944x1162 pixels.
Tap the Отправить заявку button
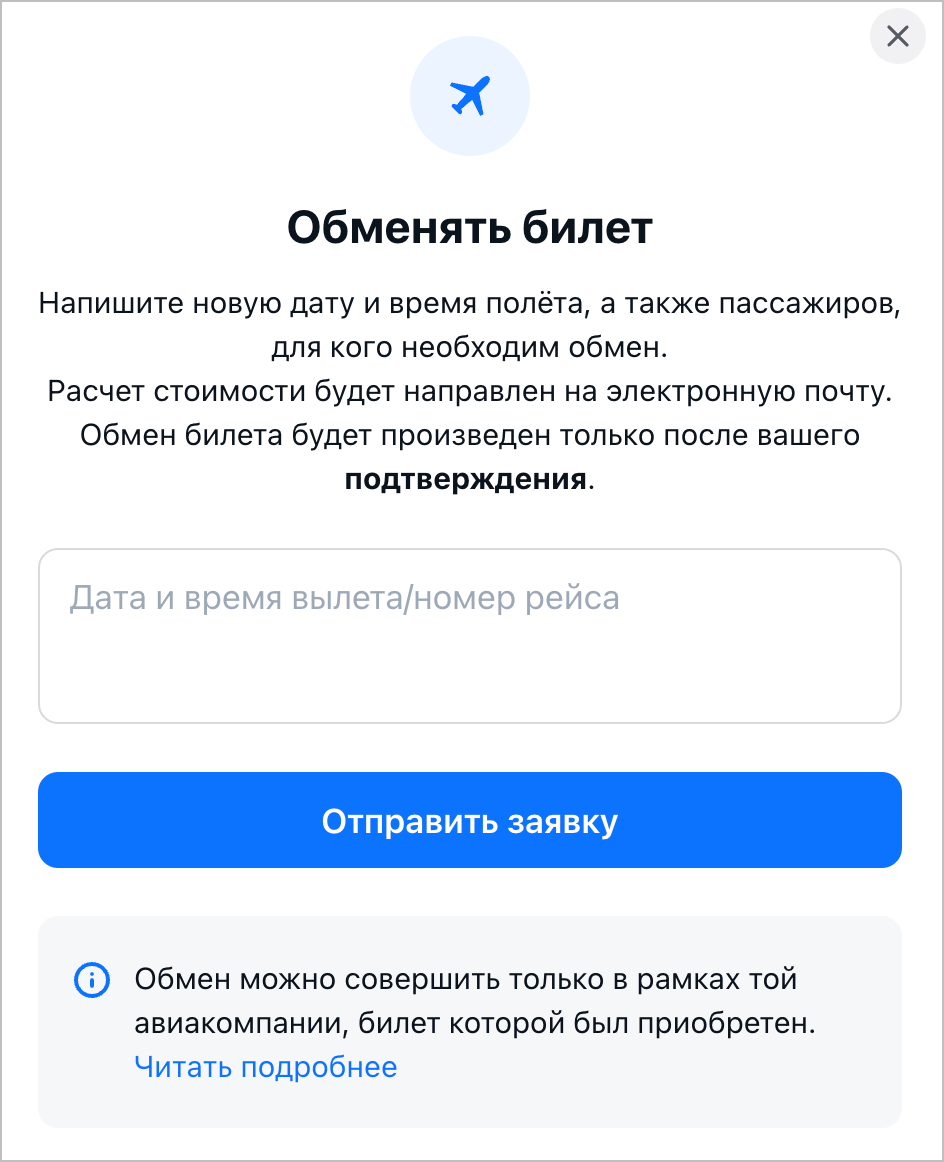[x=469, y=820]
